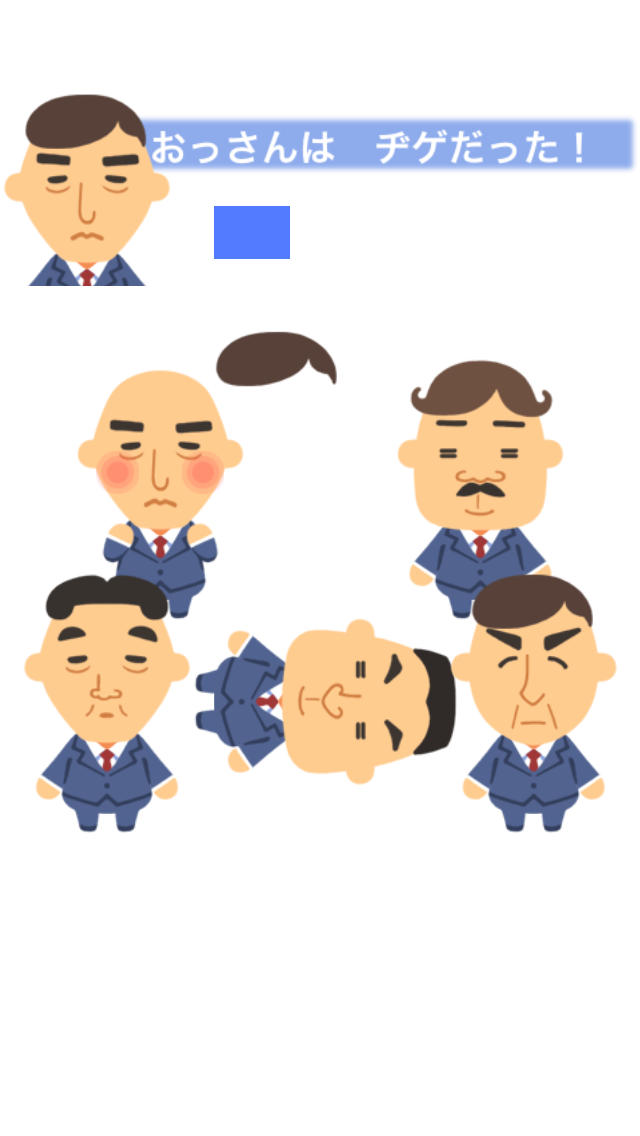Tap the blue square button

point(251,232)
